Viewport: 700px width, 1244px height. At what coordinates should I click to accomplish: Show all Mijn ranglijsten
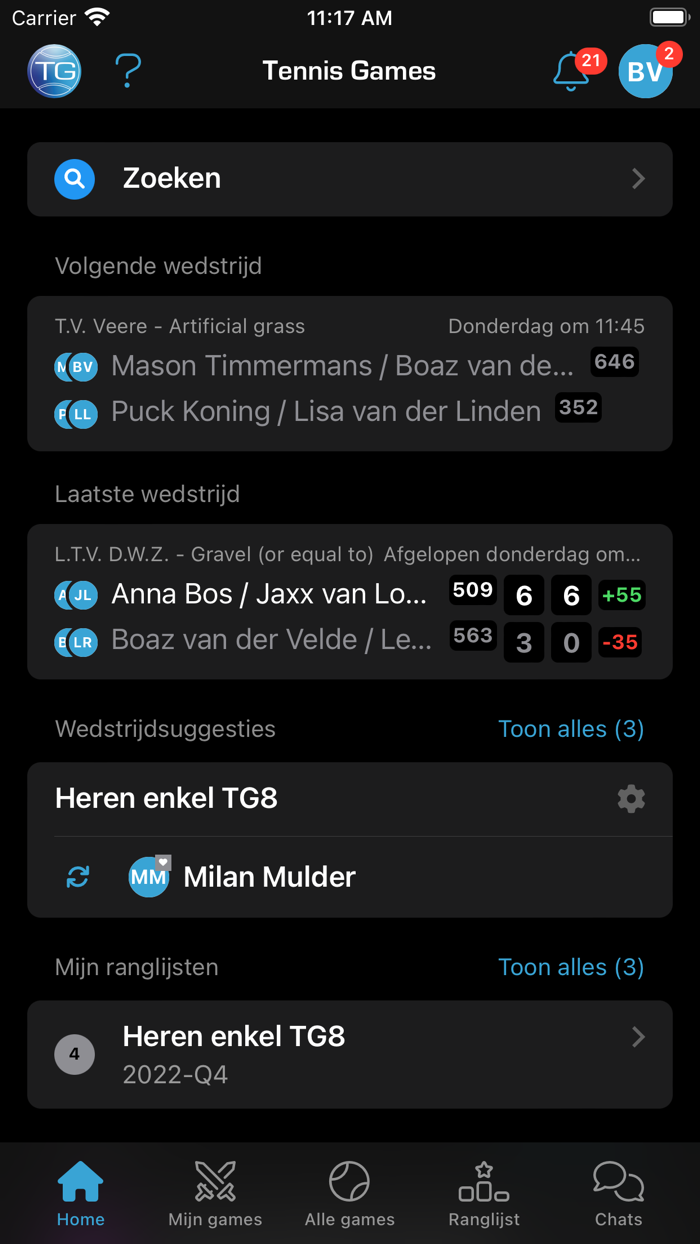(x=571, y=967)
